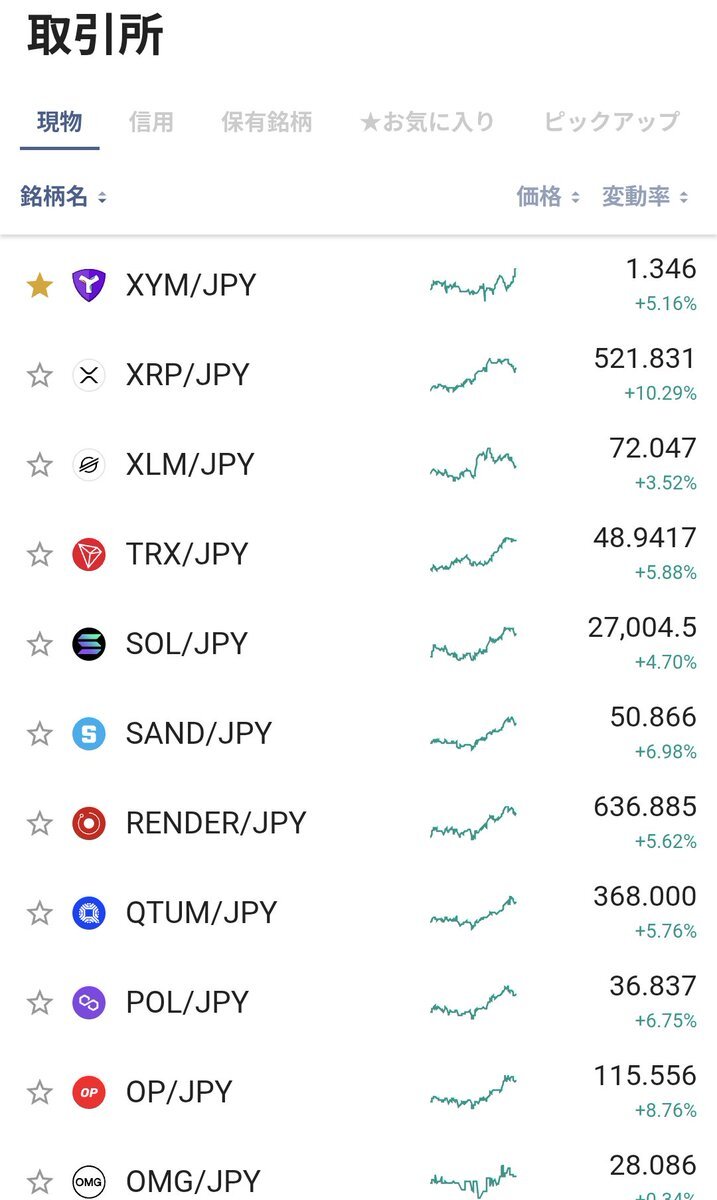
Task: Favorite SOL/JPY with its star
Action: [39, 644]
